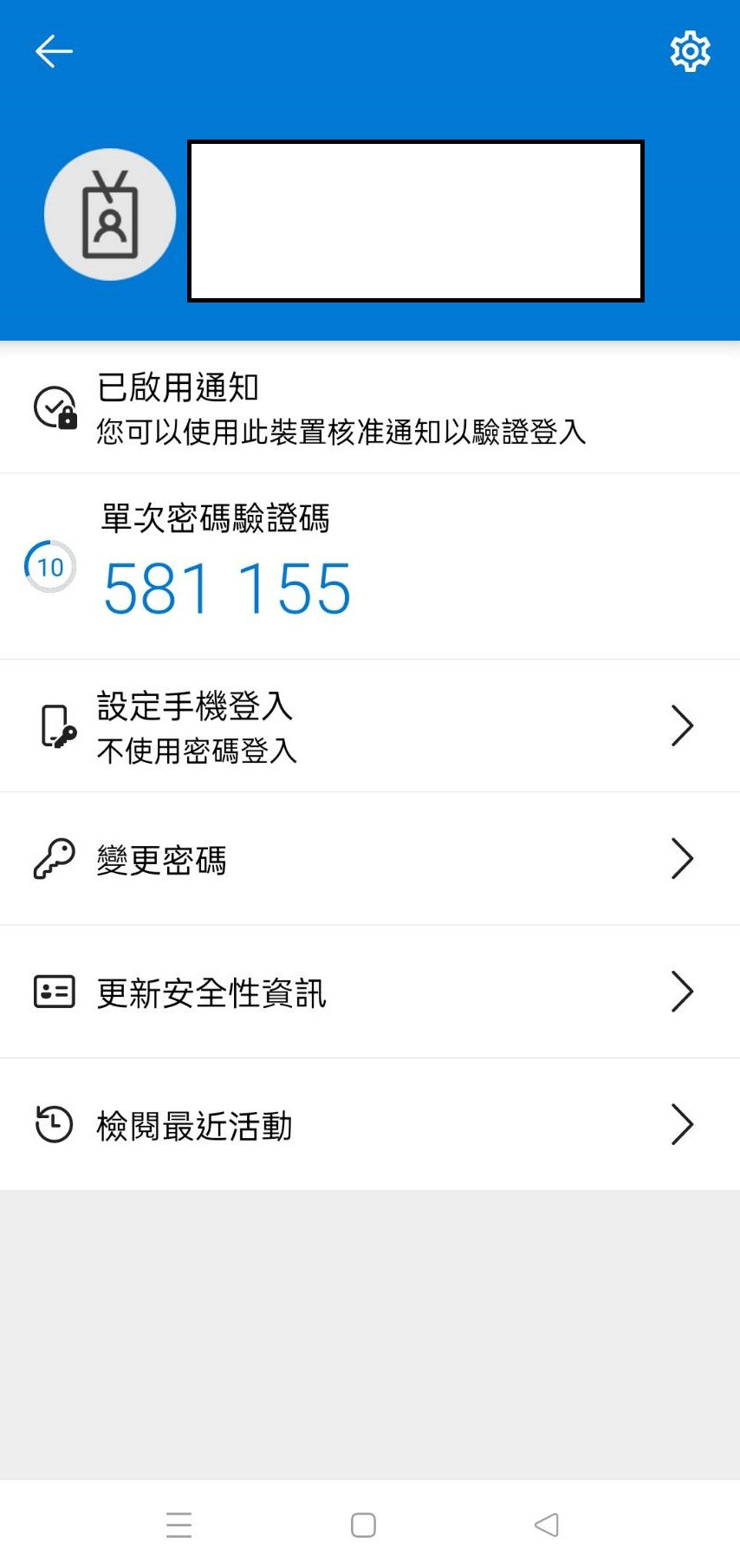
Task: Open 變更密碼 to change password
Action: tap(369, 859)
